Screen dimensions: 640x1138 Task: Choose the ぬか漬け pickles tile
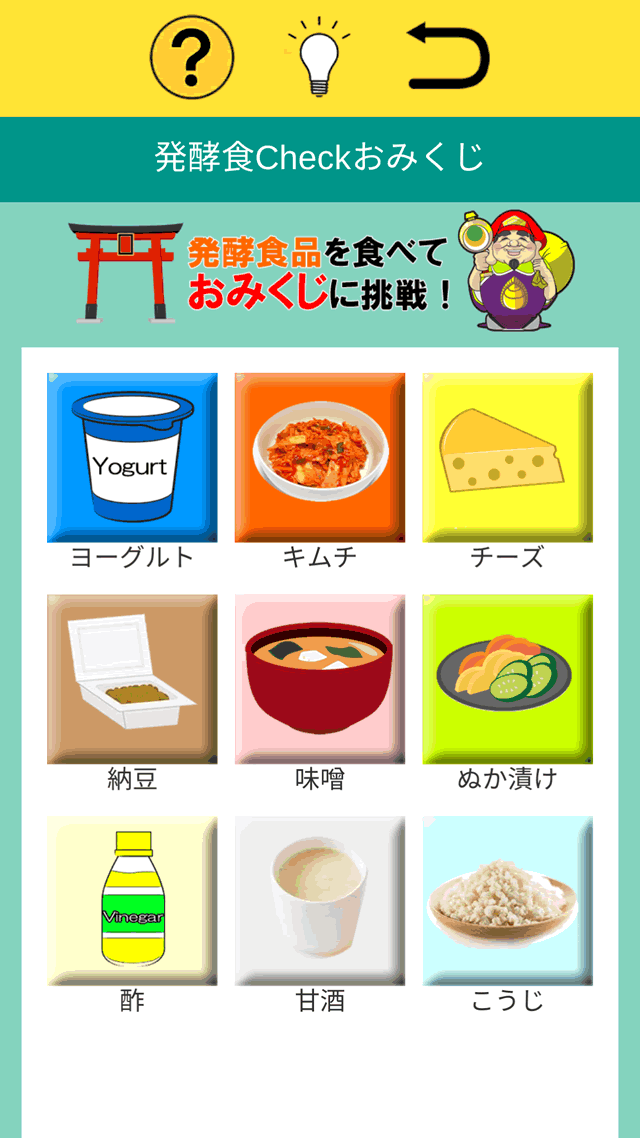[507, 680]
